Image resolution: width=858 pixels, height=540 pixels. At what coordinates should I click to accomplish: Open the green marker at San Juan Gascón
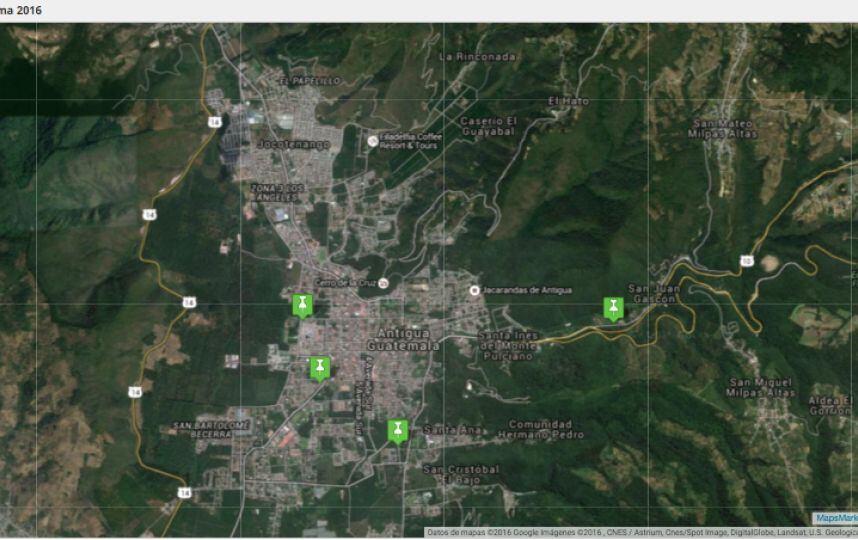point(613,307)
